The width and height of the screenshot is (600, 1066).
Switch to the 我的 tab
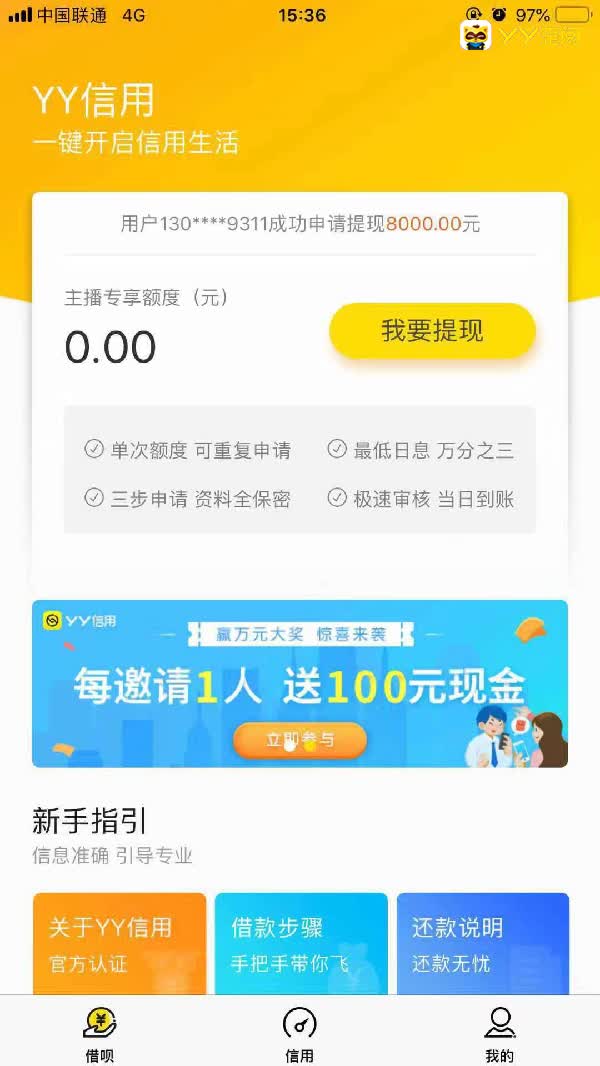[499, 1033]
